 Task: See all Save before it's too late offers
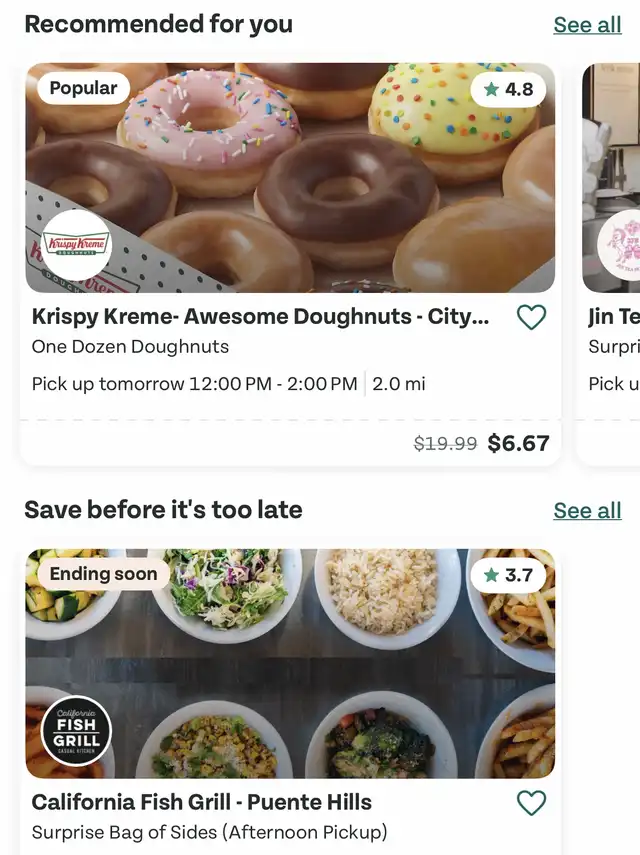tap(587, 511)
